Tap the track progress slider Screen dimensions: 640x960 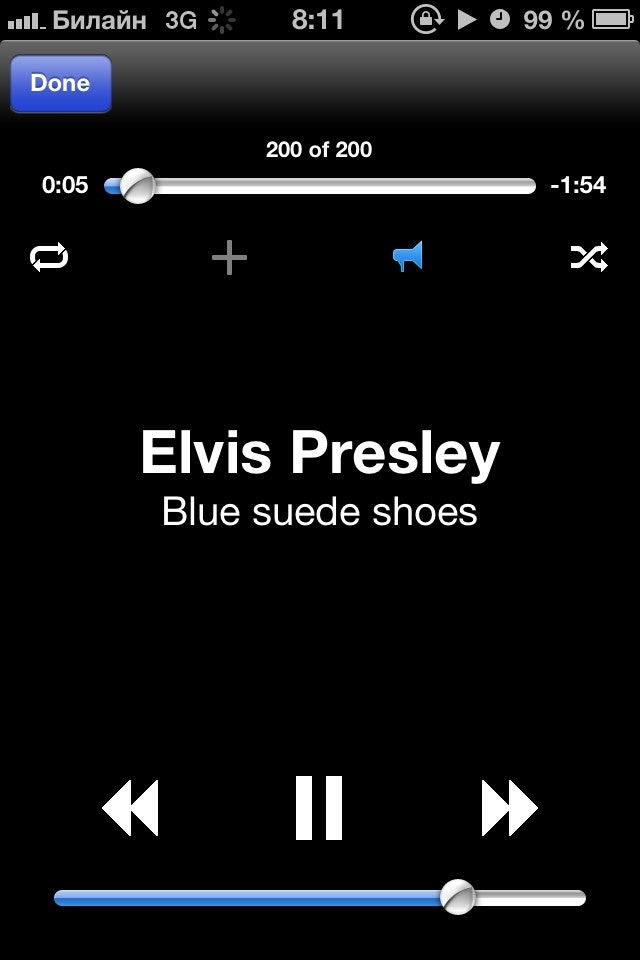click(x=320, y=186)
